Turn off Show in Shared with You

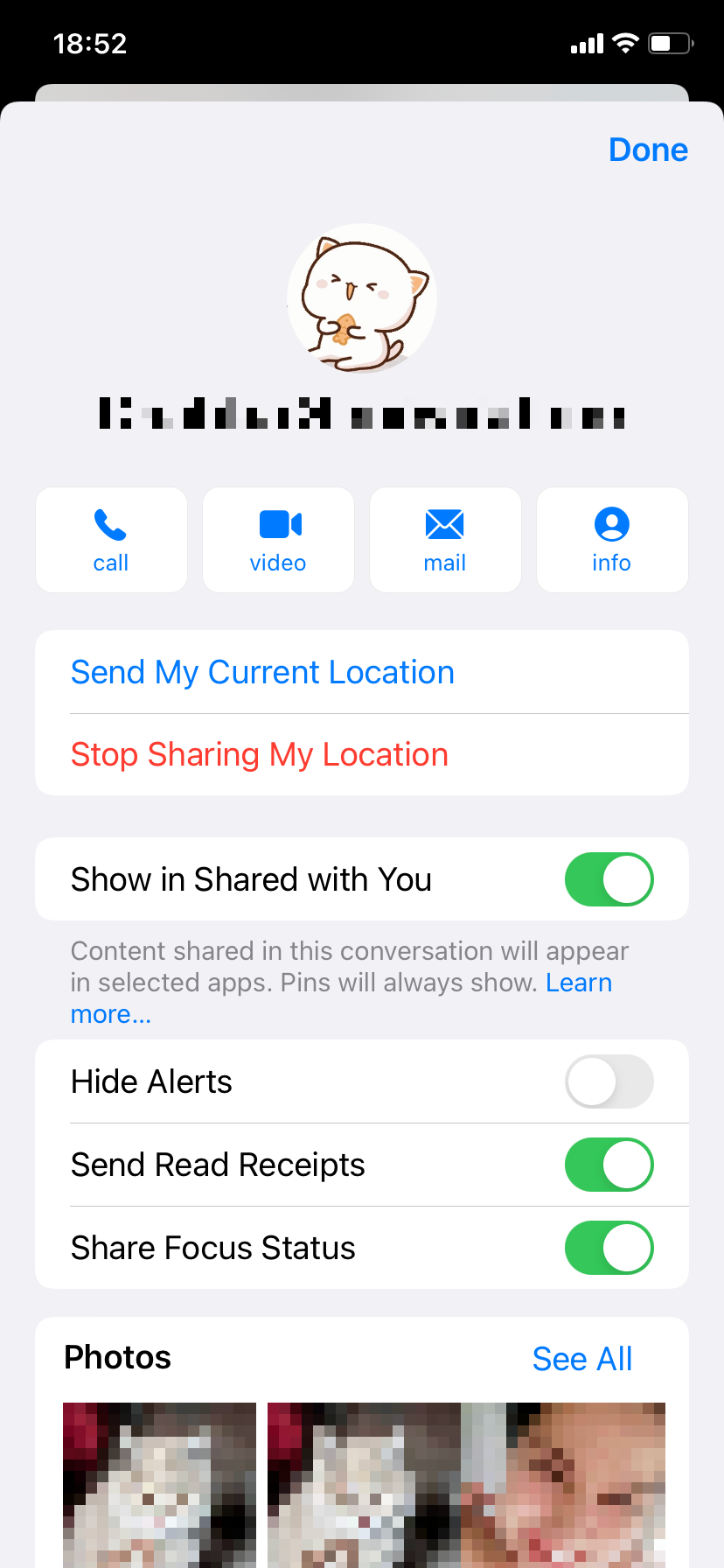coord(609,879)
